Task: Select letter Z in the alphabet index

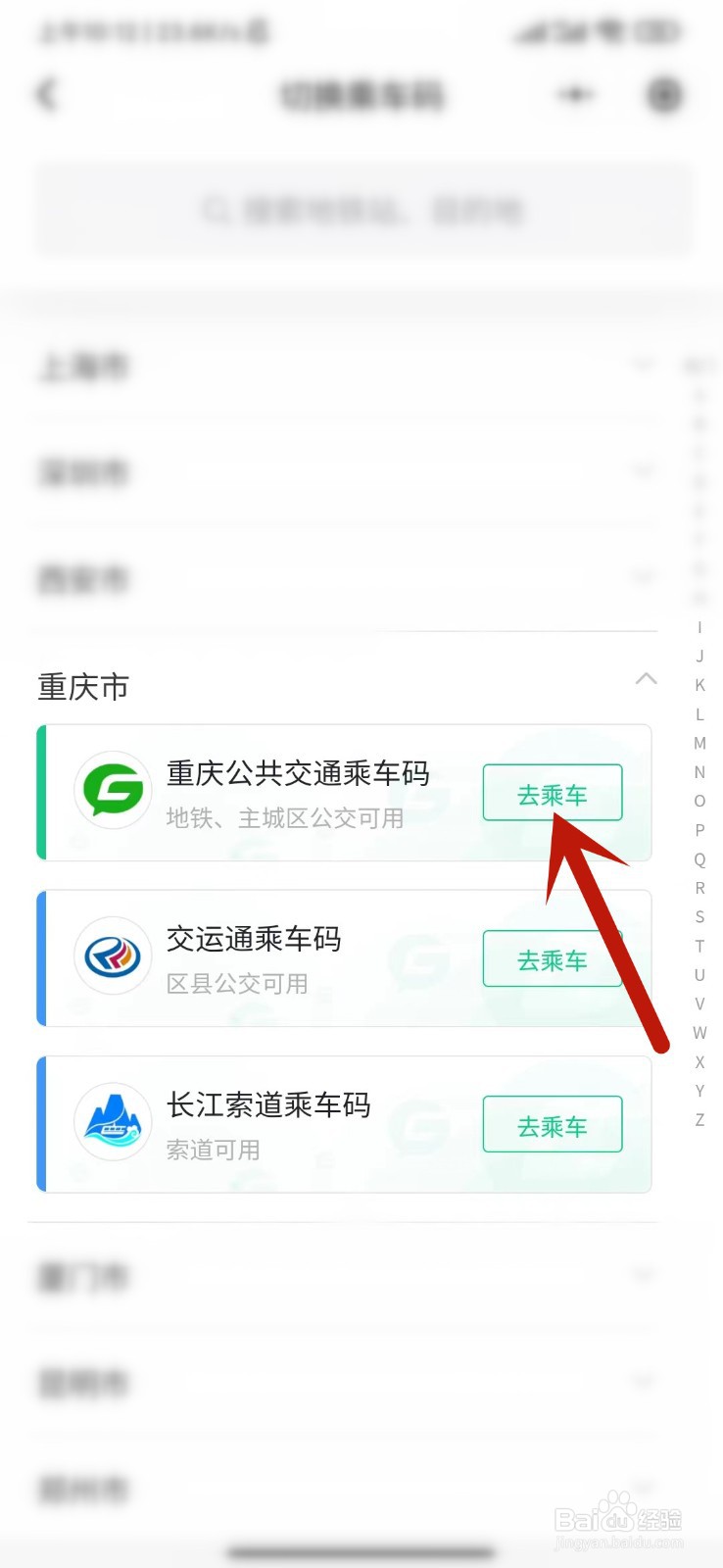Action: pyautogui.click(x=699, y=1119)
